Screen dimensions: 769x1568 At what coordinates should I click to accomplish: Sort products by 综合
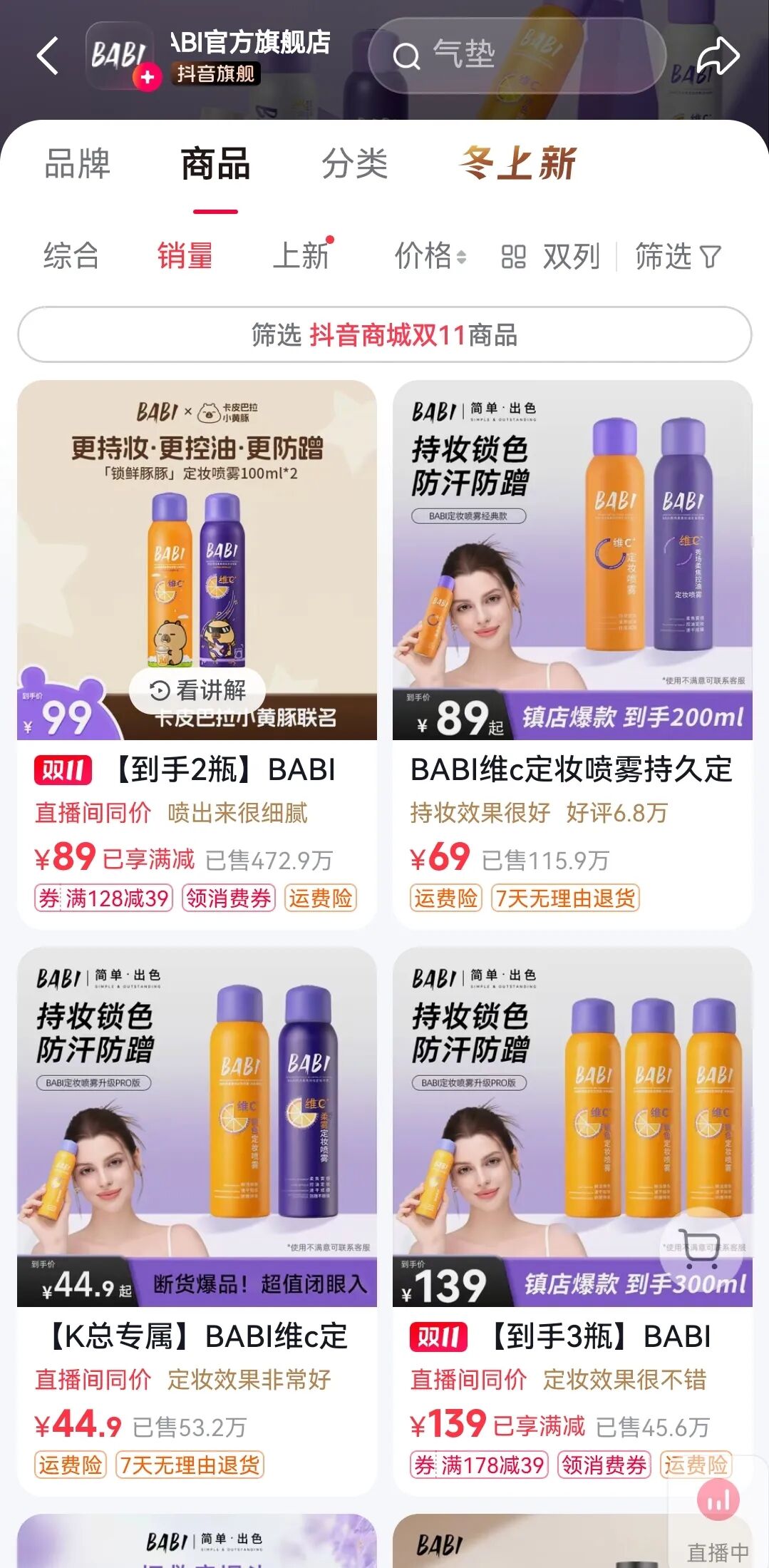coord(71,256)
